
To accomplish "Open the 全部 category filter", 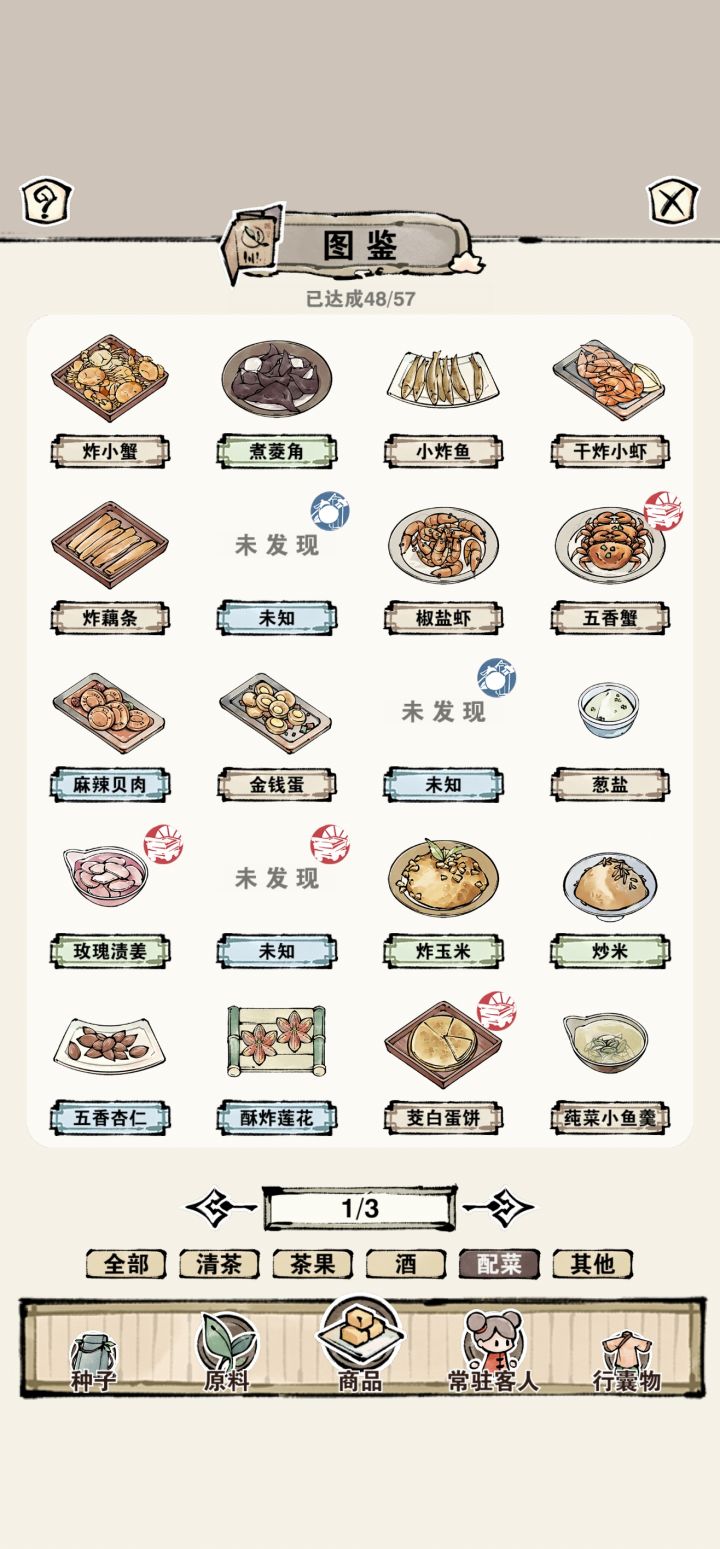I will point(126,1264).
